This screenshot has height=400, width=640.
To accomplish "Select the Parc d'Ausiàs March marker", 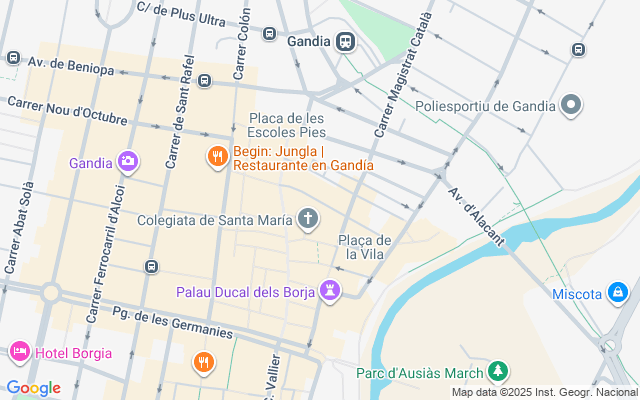I will (x=497, y=372).
